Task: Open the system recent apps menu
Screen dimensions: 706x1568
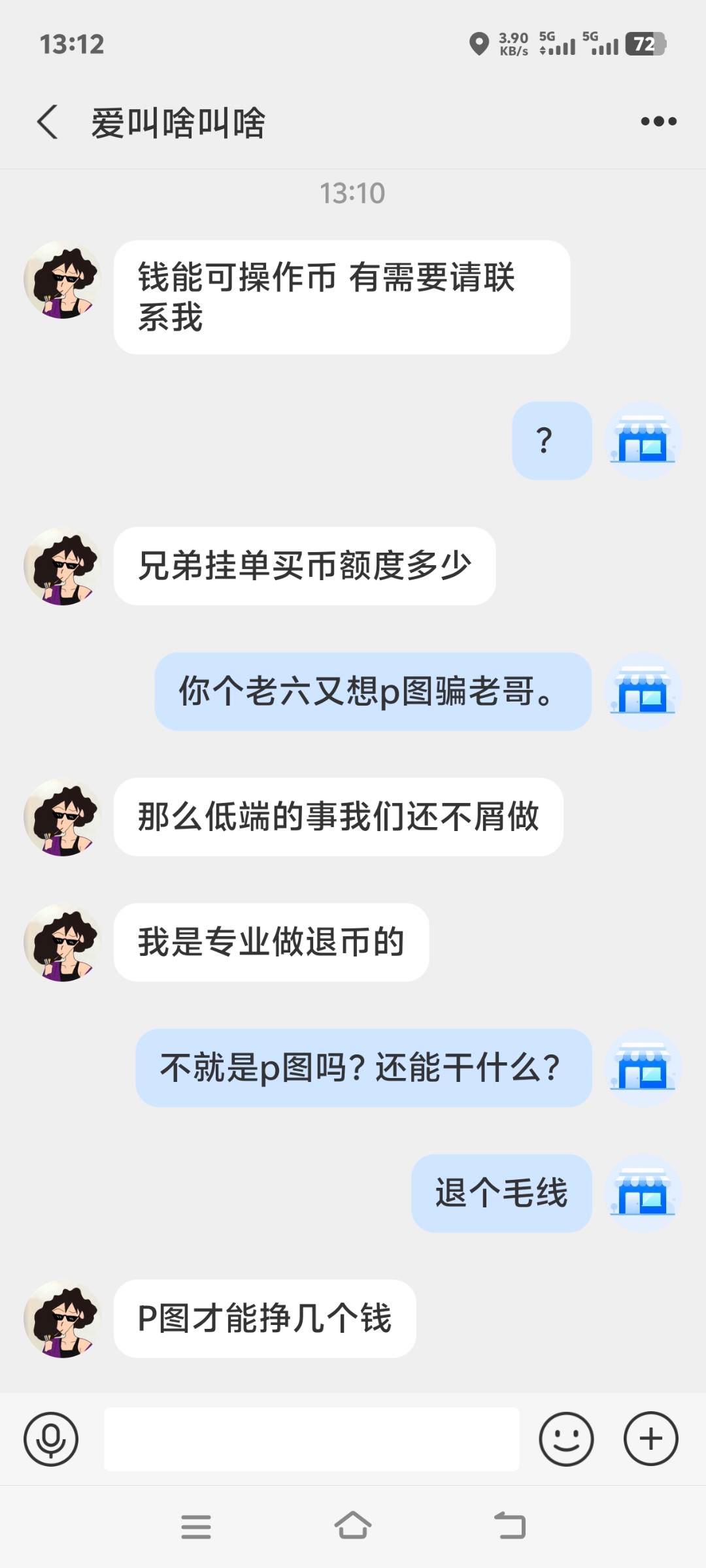Action: [196, 1526]
